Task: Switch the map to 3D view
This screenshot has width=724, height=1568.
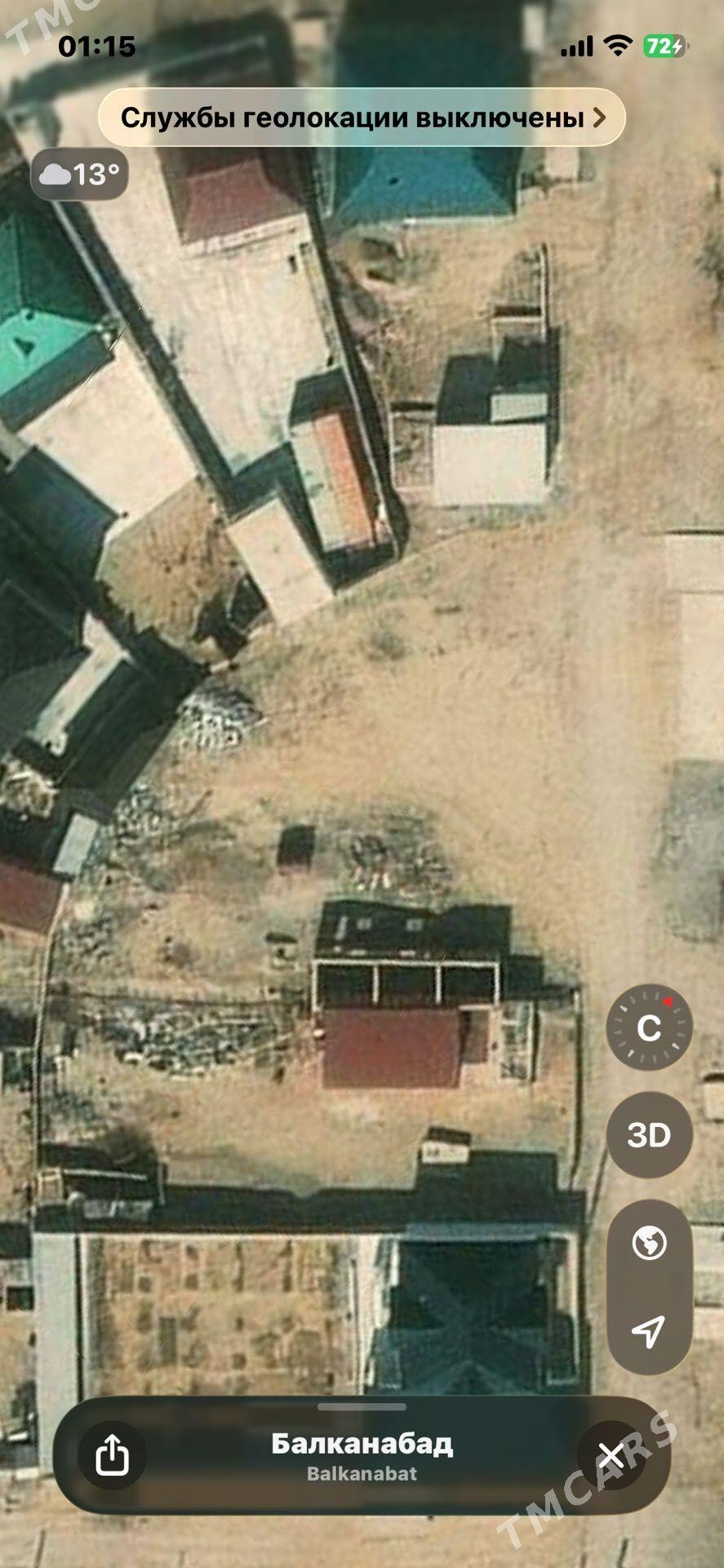Action: pos(649,1134)
